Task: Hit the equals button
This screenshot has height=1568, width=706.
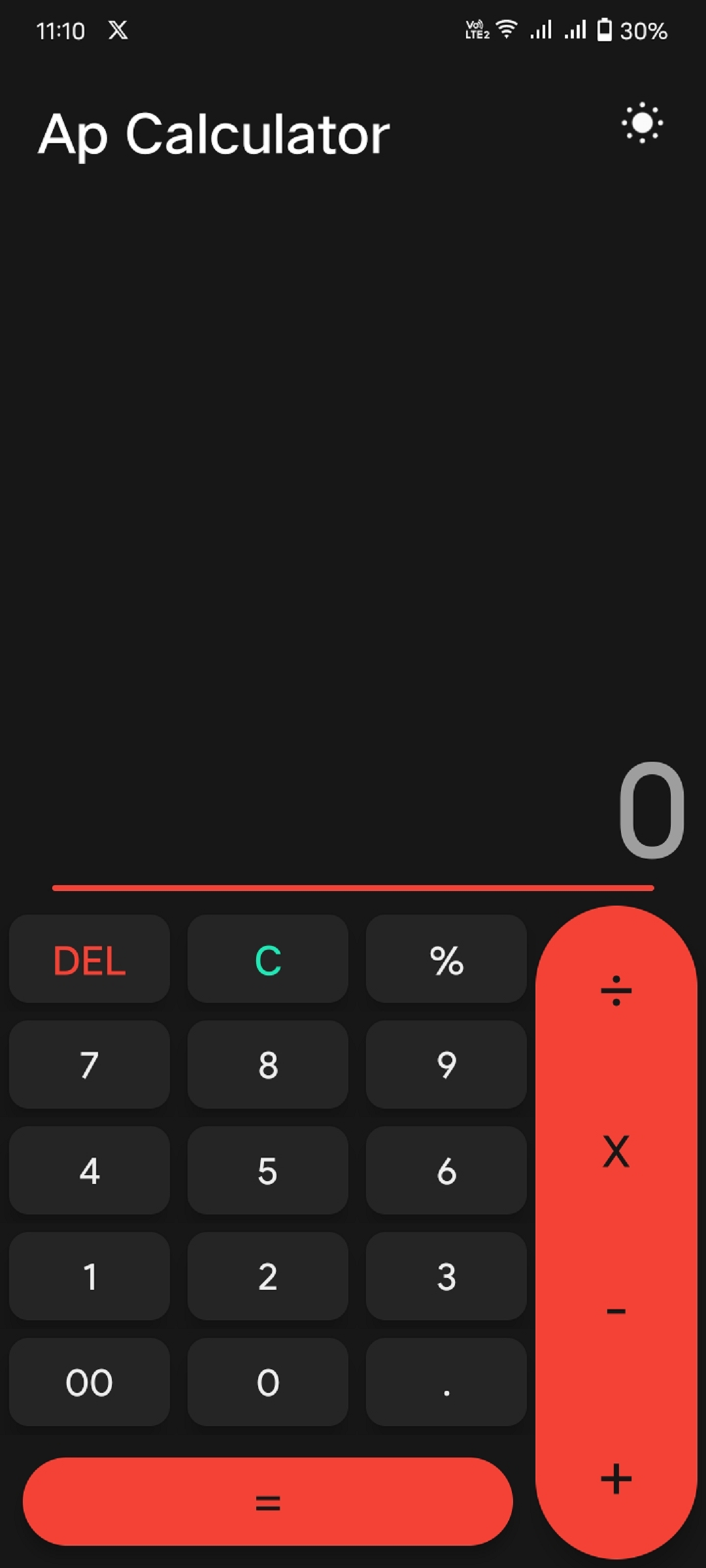Action: (268, 1501)
